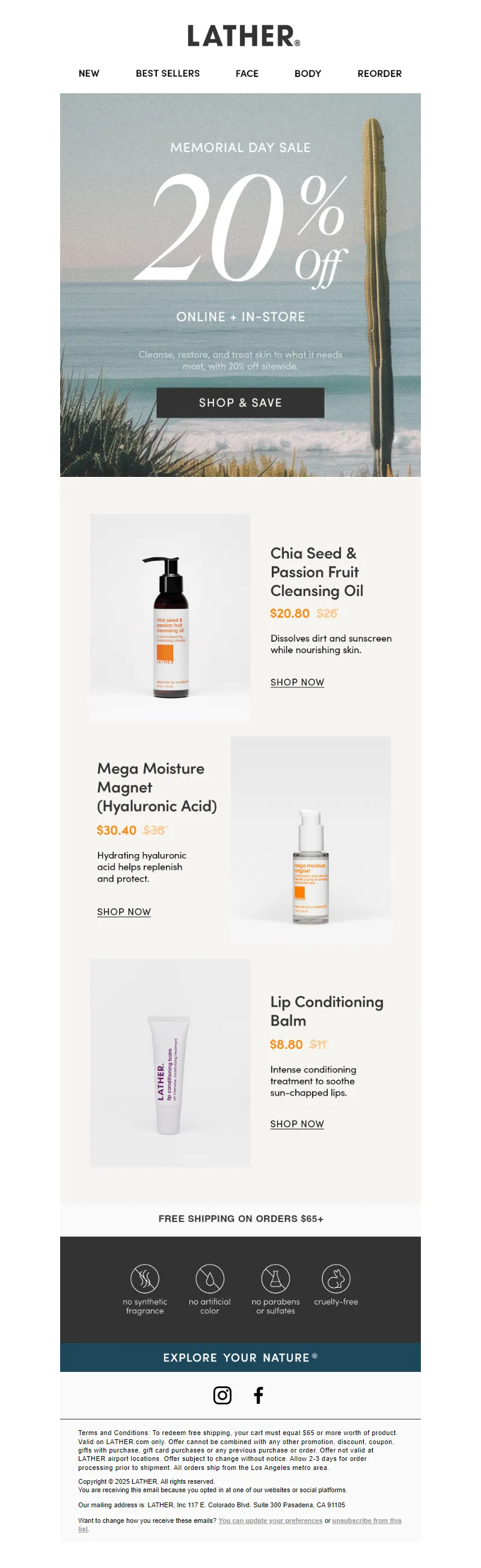Screen dimensions: 481x1568
Task: Open LATHER's Instagram page
Action: pos(222,1395)
